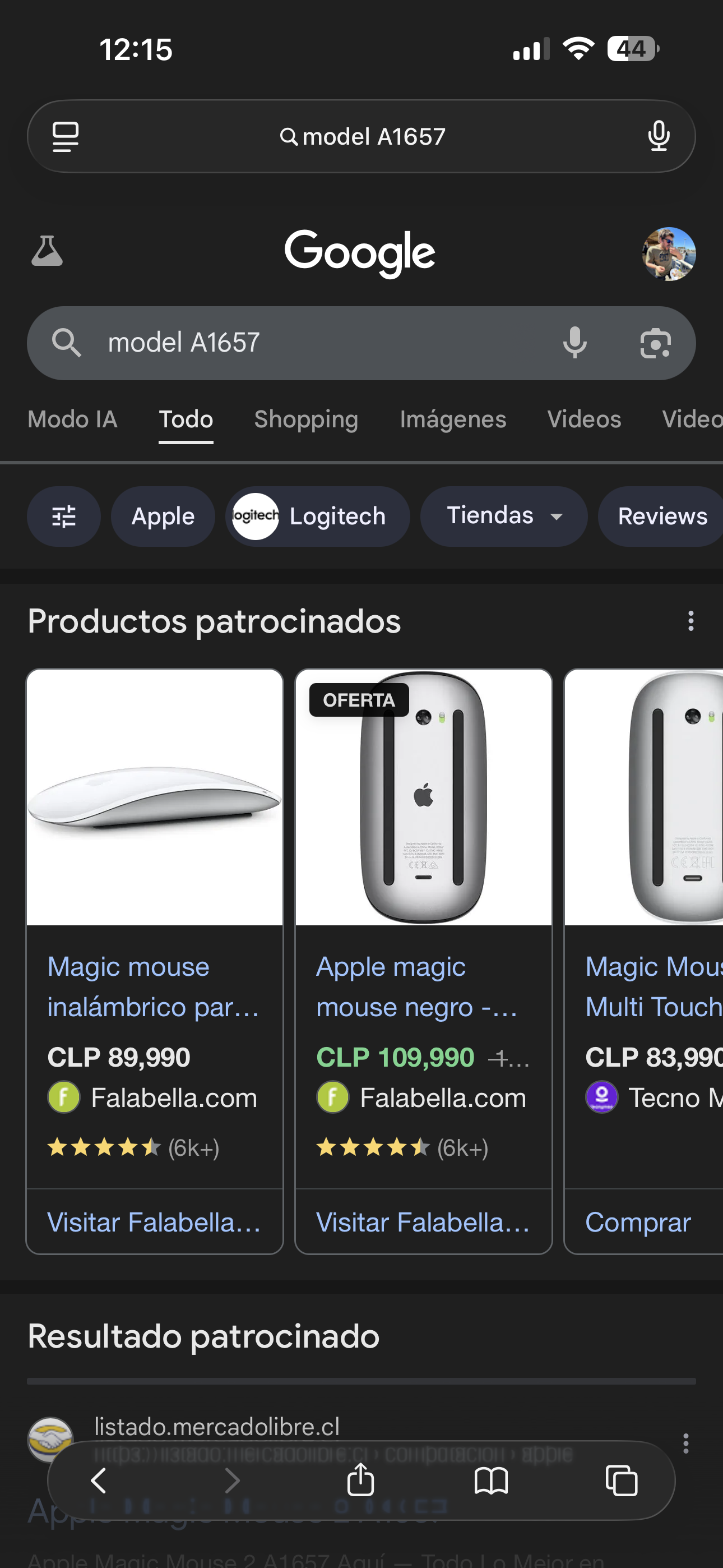Image resolution: width=723 pixels, height=1568 pixels.
Task: Enable the Apple filter chip
Action: (x=162, y=516)
